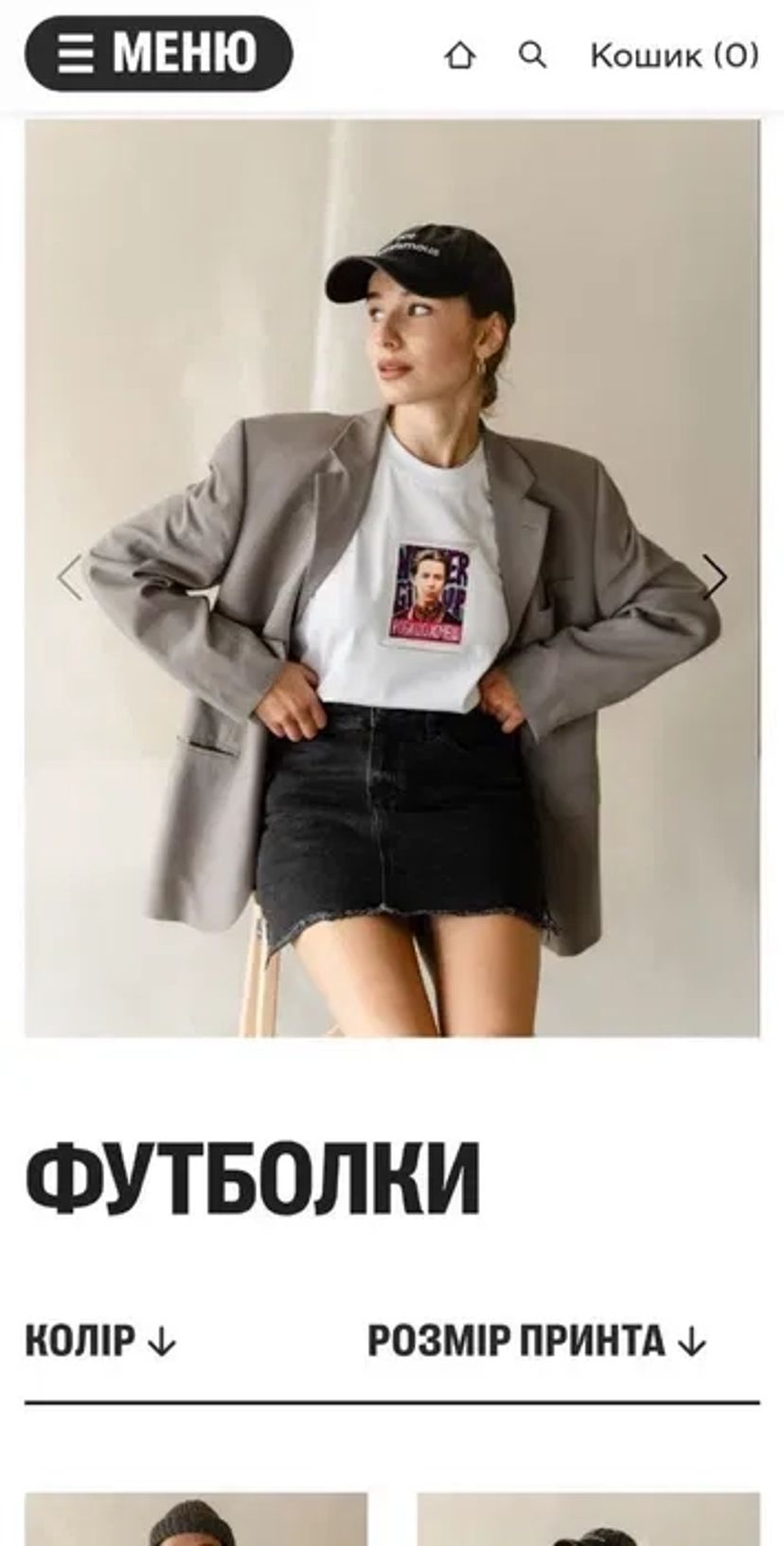Expand the РОЗМІР ПРИНТА filter
Viewport: 784px width, 1546px height.
[536, 1340]
